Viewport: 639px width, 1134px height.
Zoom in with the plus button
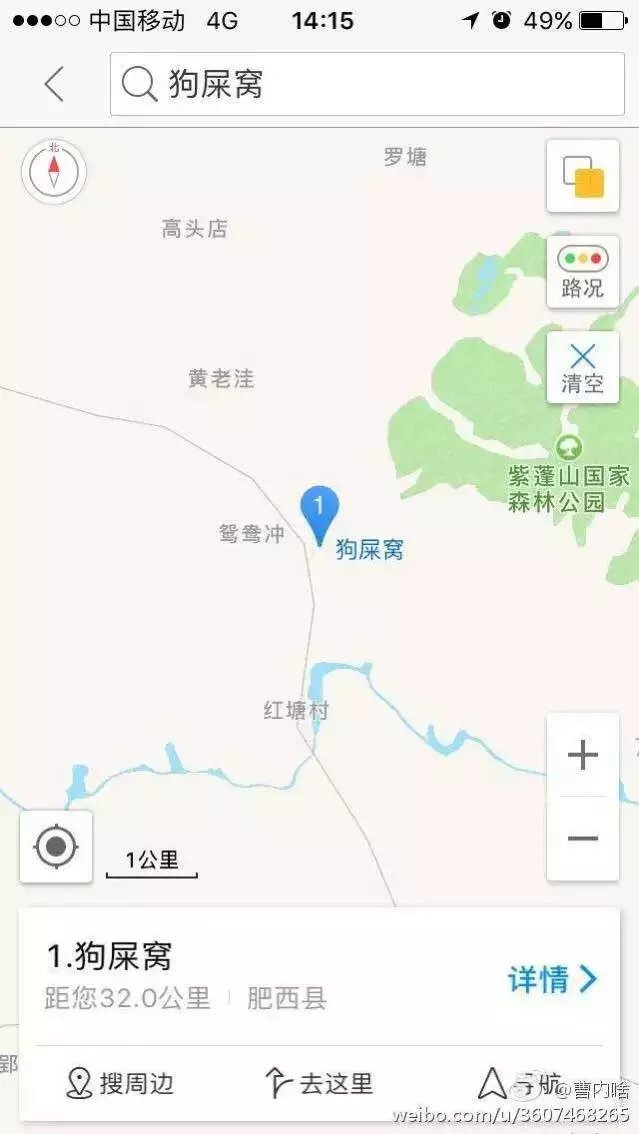coord(583,755)
